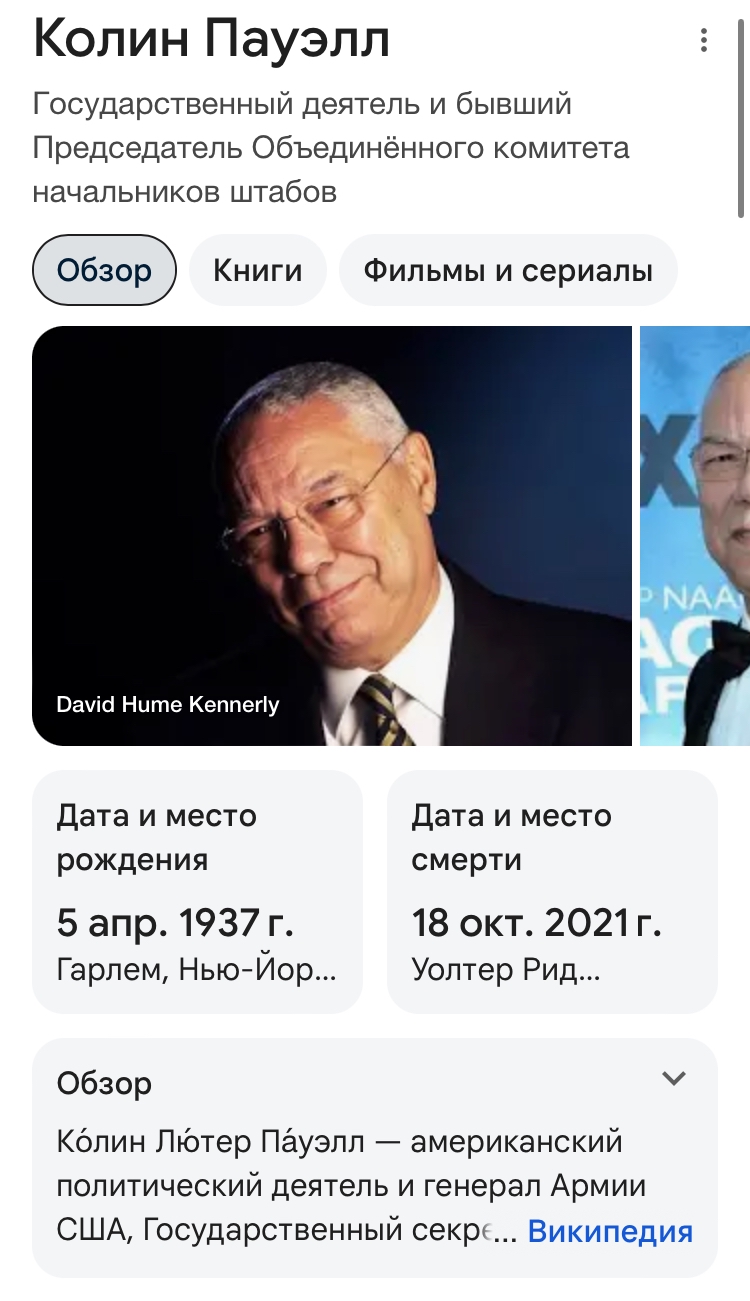This screenshot has height=1301, width=750.
Task: Select the Обзор chip
Action: (104, 270)
